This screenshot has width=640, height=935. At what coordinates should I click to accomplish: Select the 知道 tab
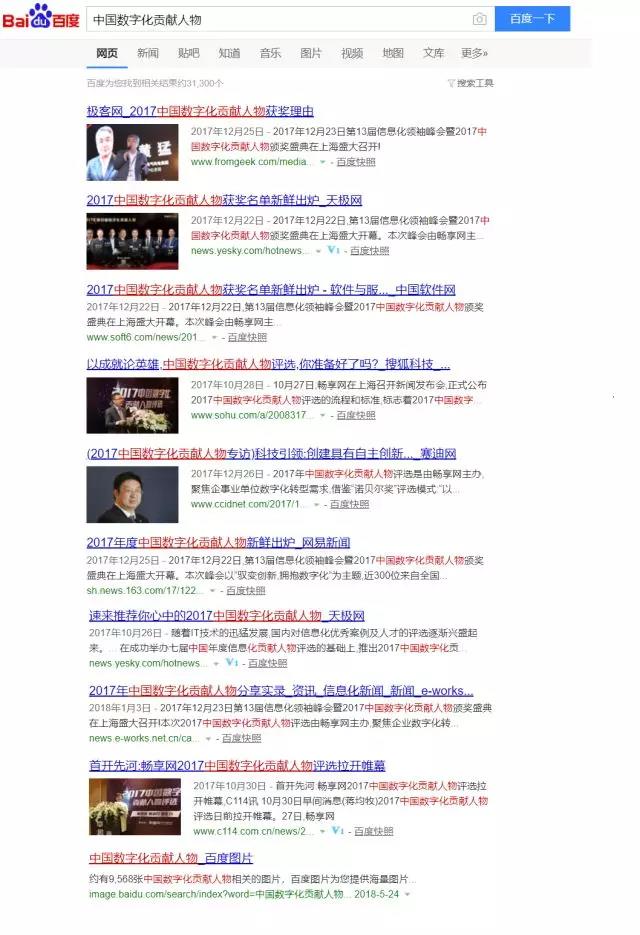point(229,53)
